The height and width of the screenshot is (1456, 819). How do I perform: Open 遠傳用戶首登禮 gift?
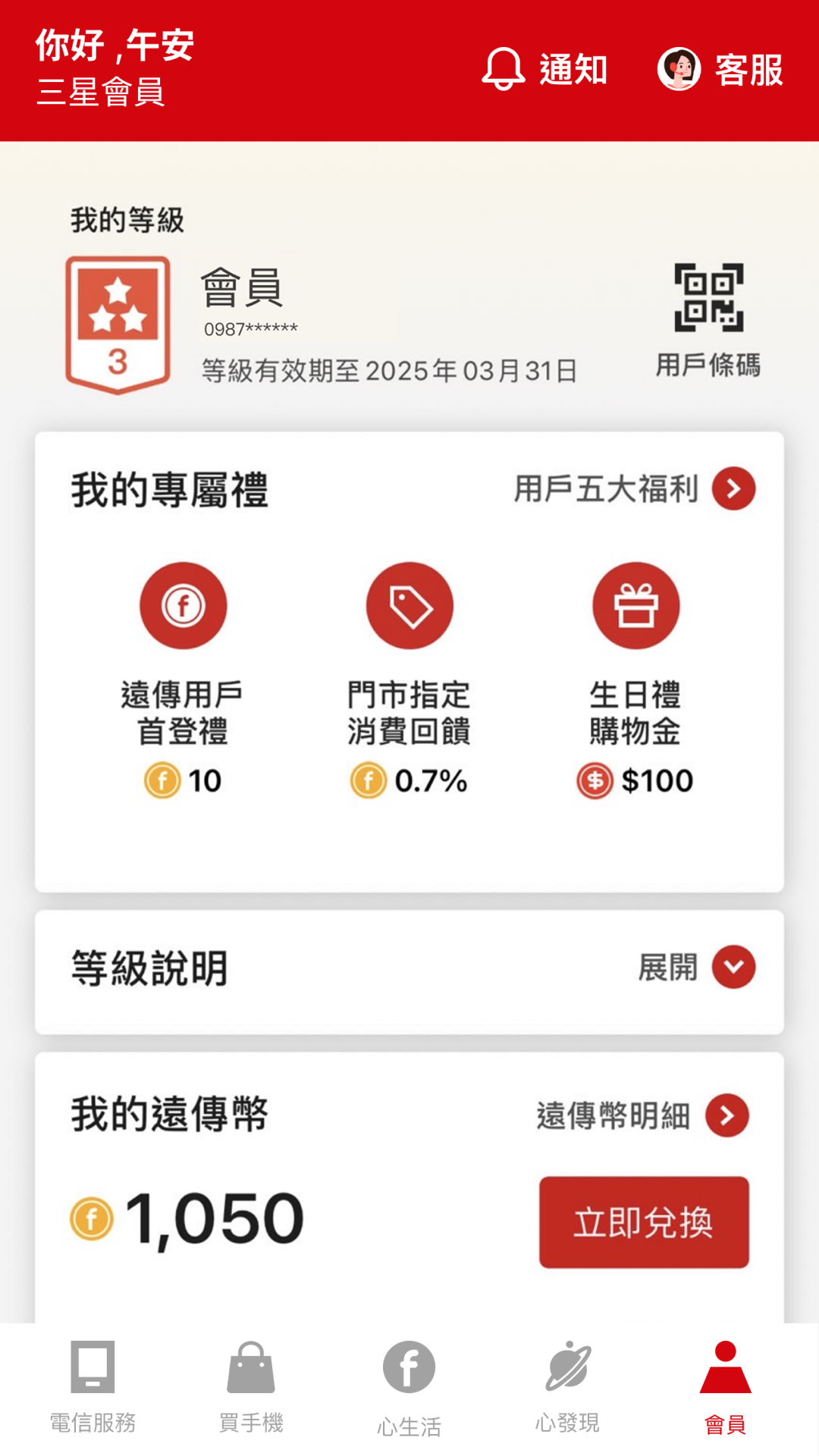[x=183, y=605]
